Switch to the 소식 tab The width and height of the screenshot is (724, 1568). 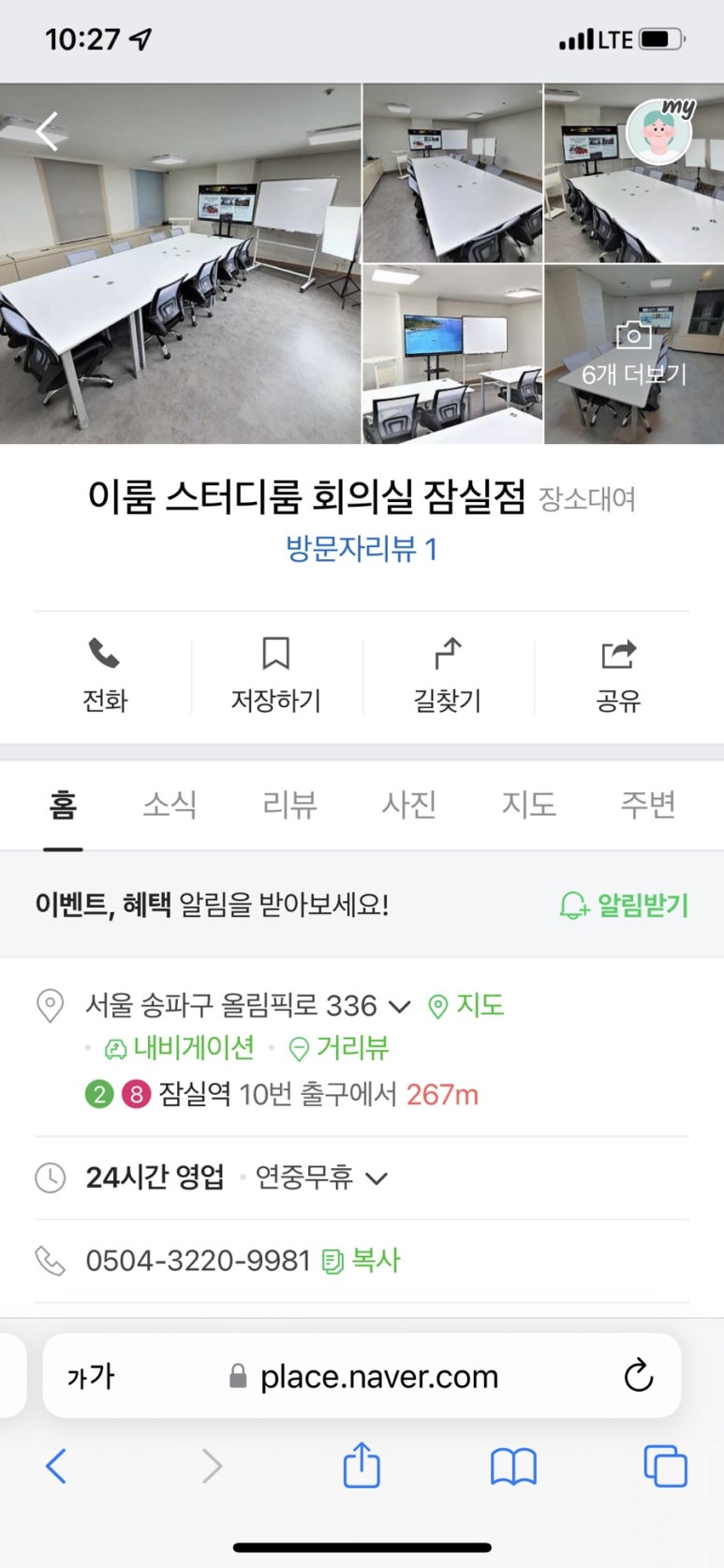170,805
